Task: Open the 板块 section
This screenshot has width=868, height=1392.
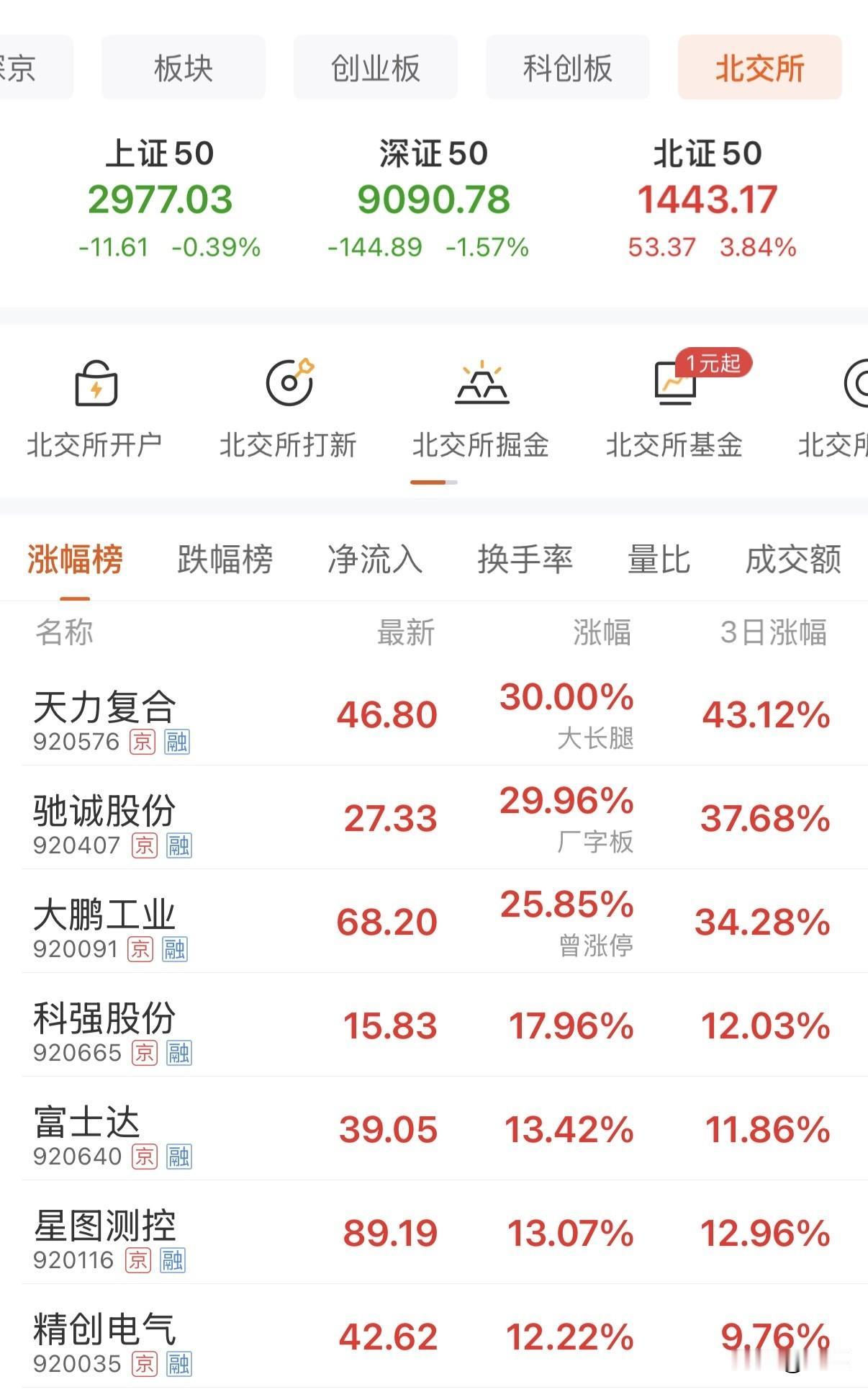Action: coord(182,68)
